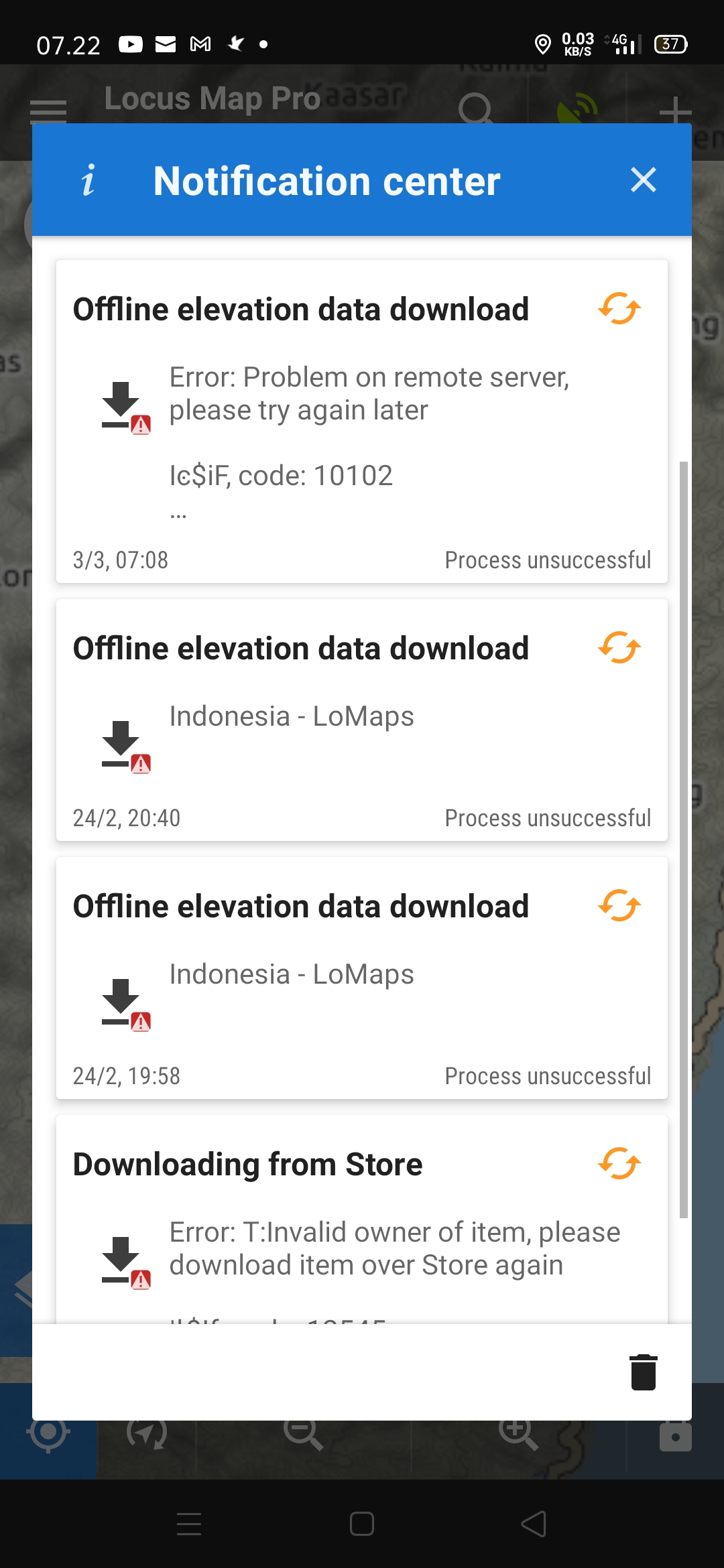
Task: Retry the Downloading from Store task
Action: 619,1164
